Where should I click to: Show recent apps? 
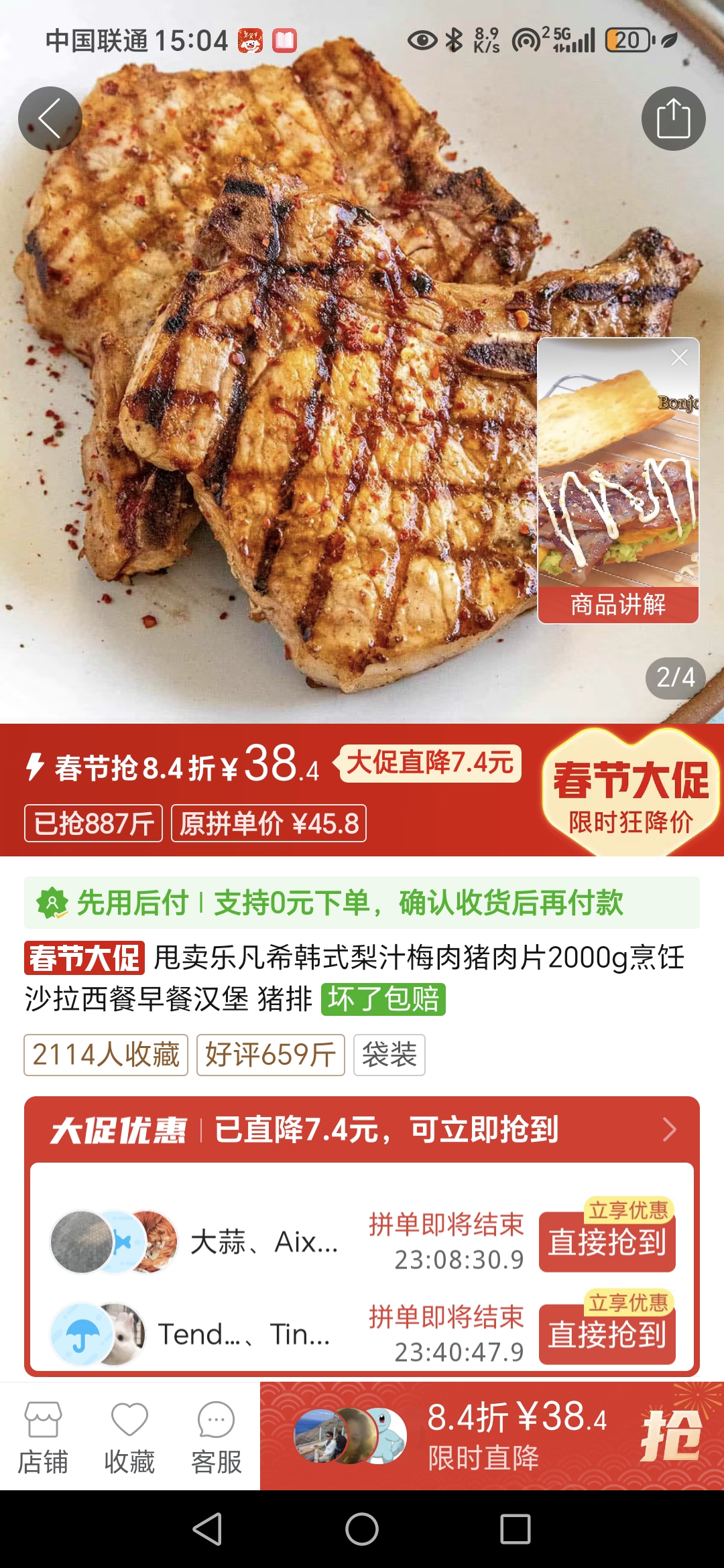click(x=516, y=1529)
